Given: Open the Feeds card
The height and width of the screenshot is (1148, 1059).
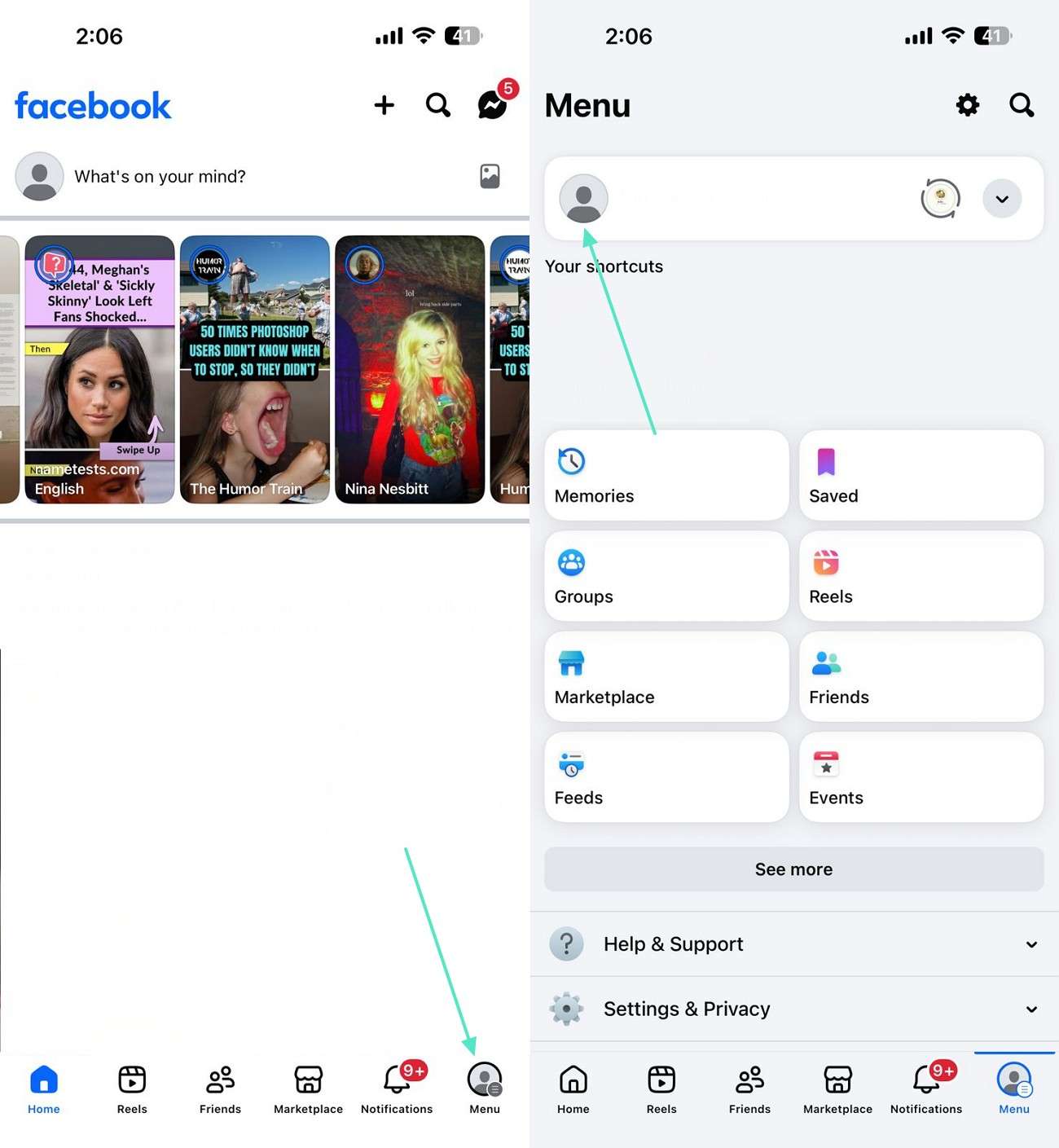Looking at the screenshot, I should pos(666,776).
